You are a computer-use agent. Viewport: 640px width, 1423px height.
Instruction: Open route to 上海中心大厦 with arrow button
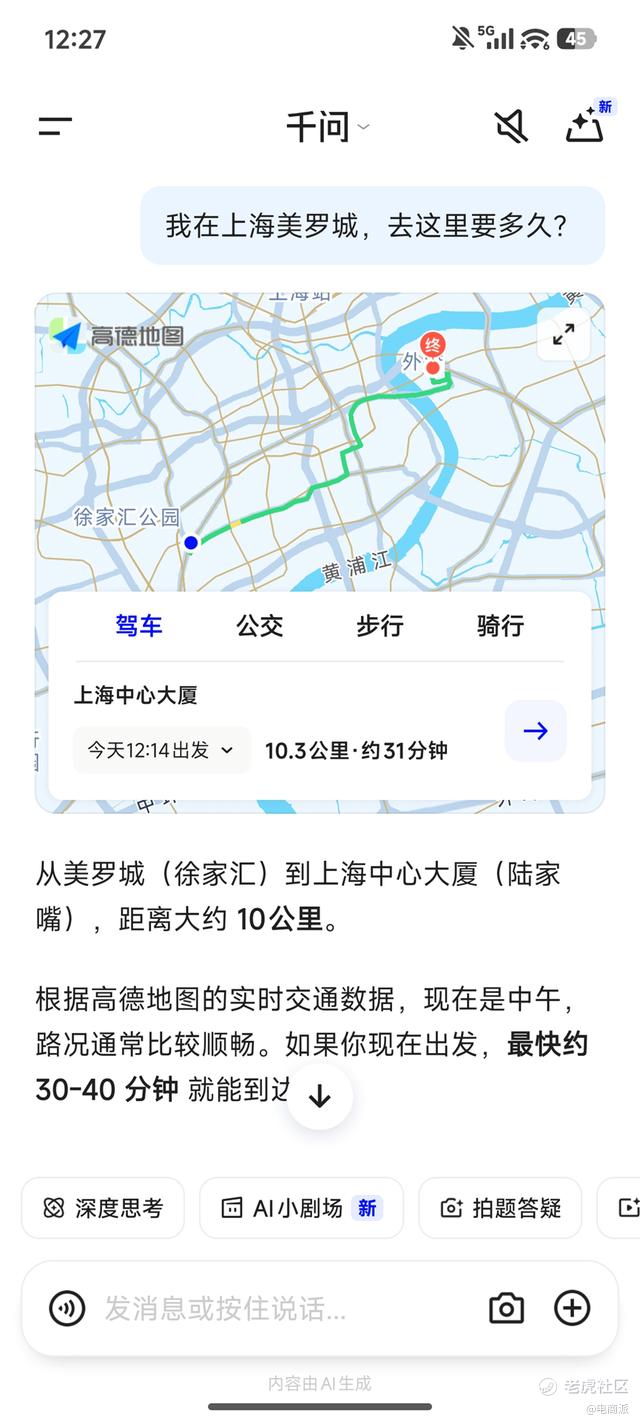click(535, 731)
